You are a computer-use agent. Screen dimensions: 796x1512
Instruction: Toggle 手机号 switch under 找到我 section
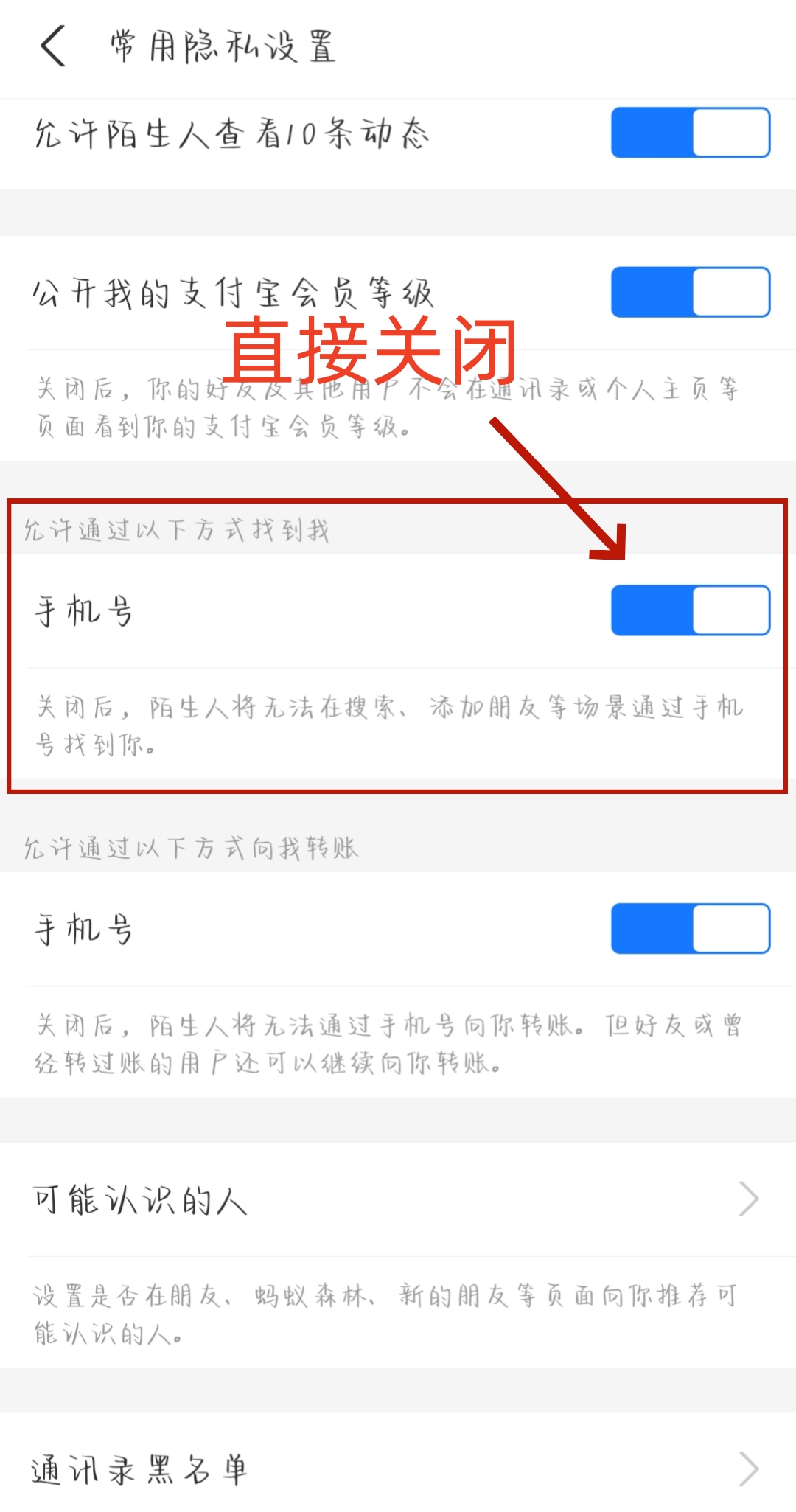point(690,610)
